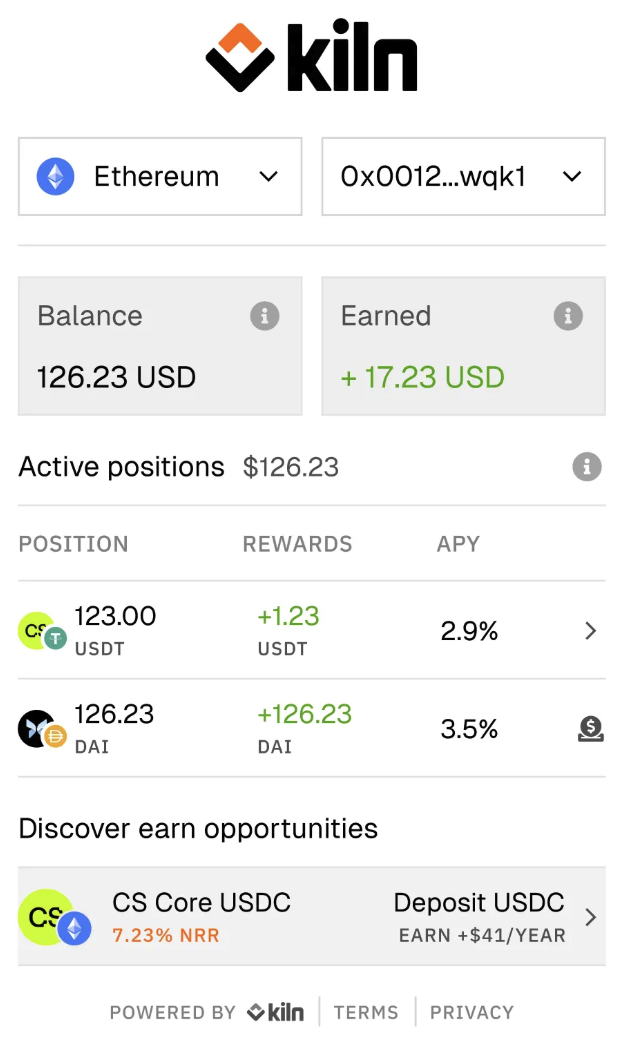Image resolution: width=627 pixels, height=1049 pixels.
Task: Open the Terms link
Action: (x=366, y=1012)
